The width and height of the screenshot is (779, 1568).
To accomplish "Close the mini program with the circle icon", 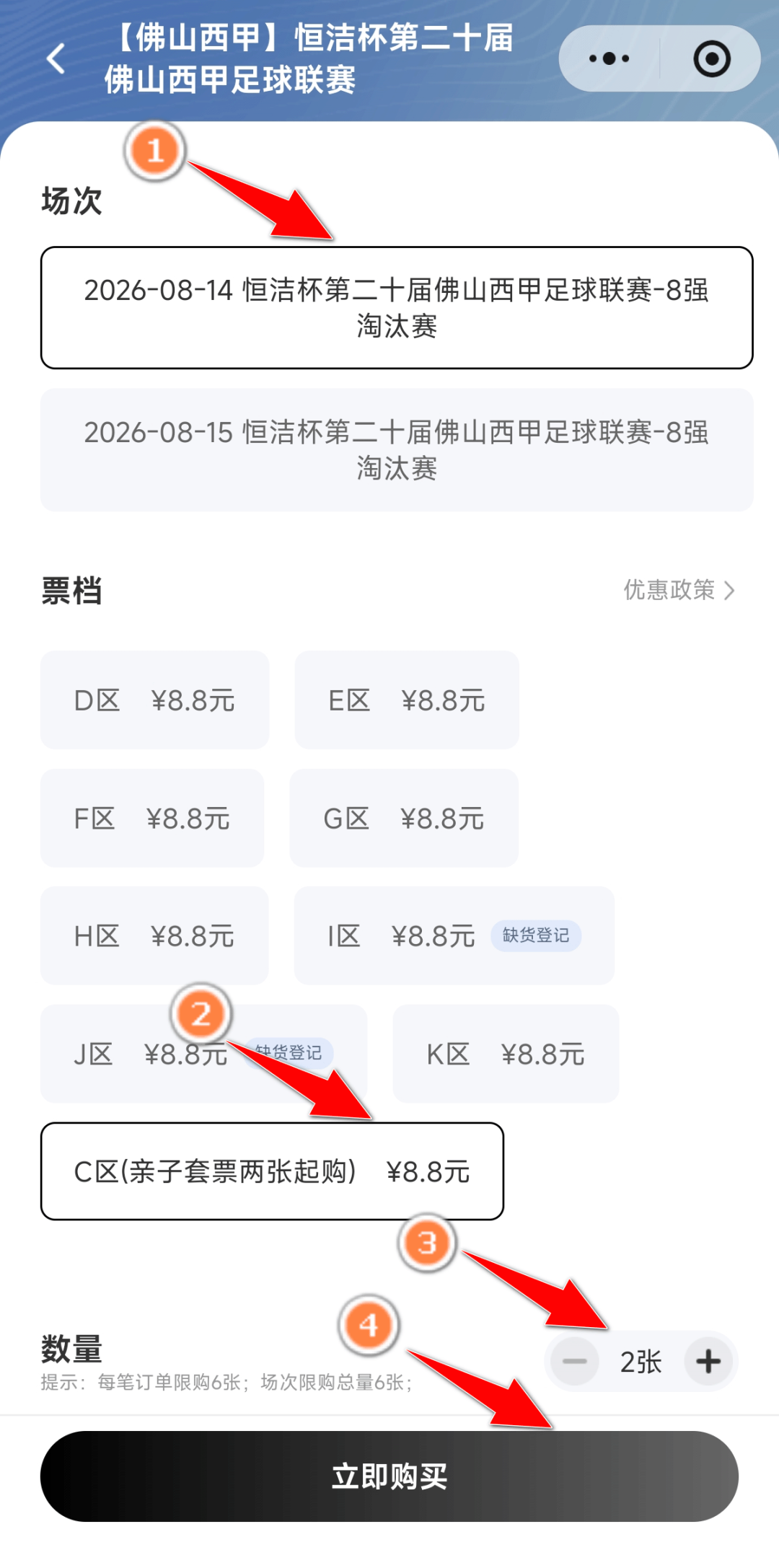I will click(x=712, y=58).
